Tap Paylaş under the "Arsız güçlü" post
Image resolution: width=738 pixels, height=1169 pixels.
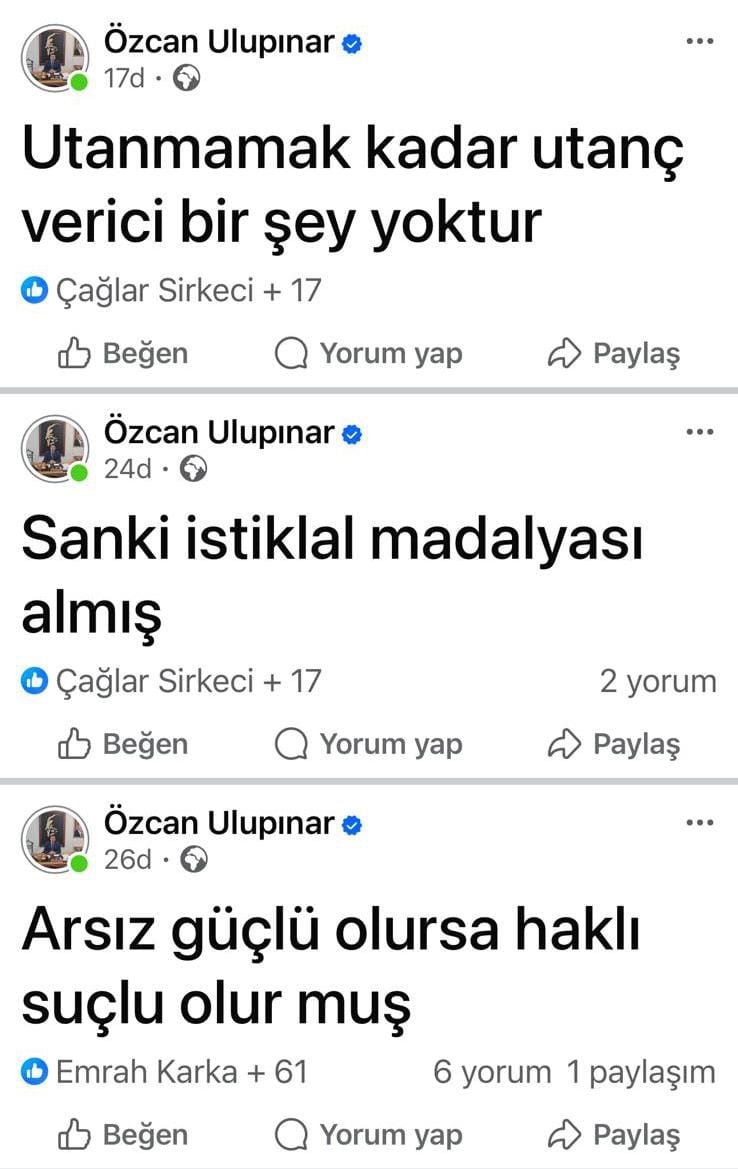click(614, 1135)
